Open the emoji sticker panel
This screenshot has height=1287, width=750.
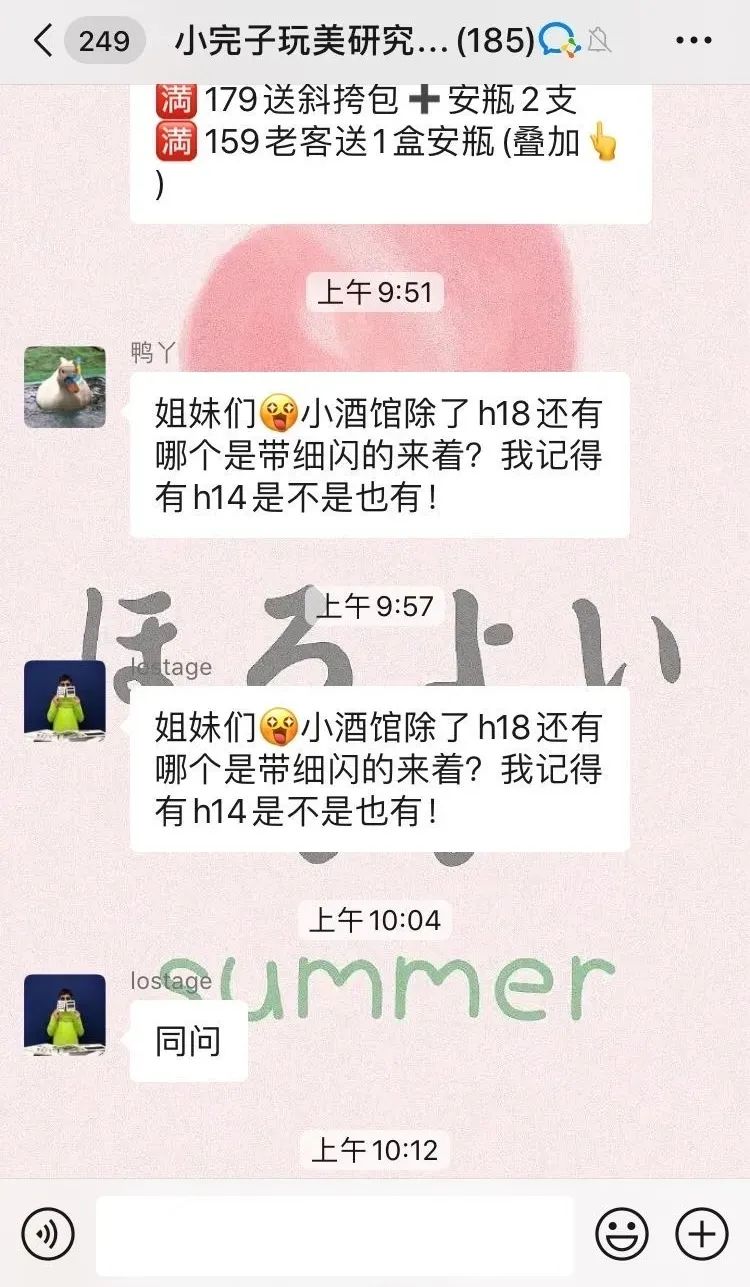pos(622,1235)
